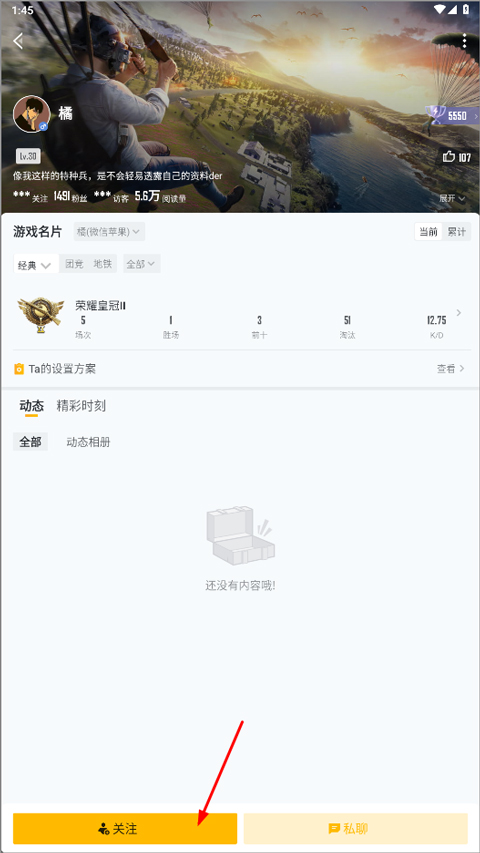
Task: Switch to 累计 stats view
Action: click(457, 231)
